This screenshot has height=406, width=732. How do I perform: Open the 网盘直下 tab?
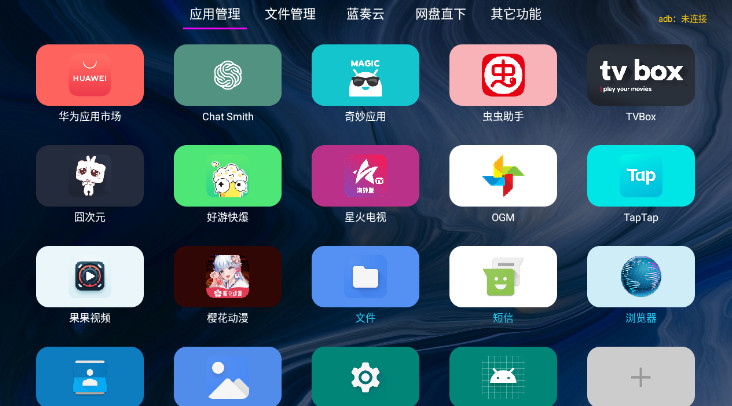point(440,14)
